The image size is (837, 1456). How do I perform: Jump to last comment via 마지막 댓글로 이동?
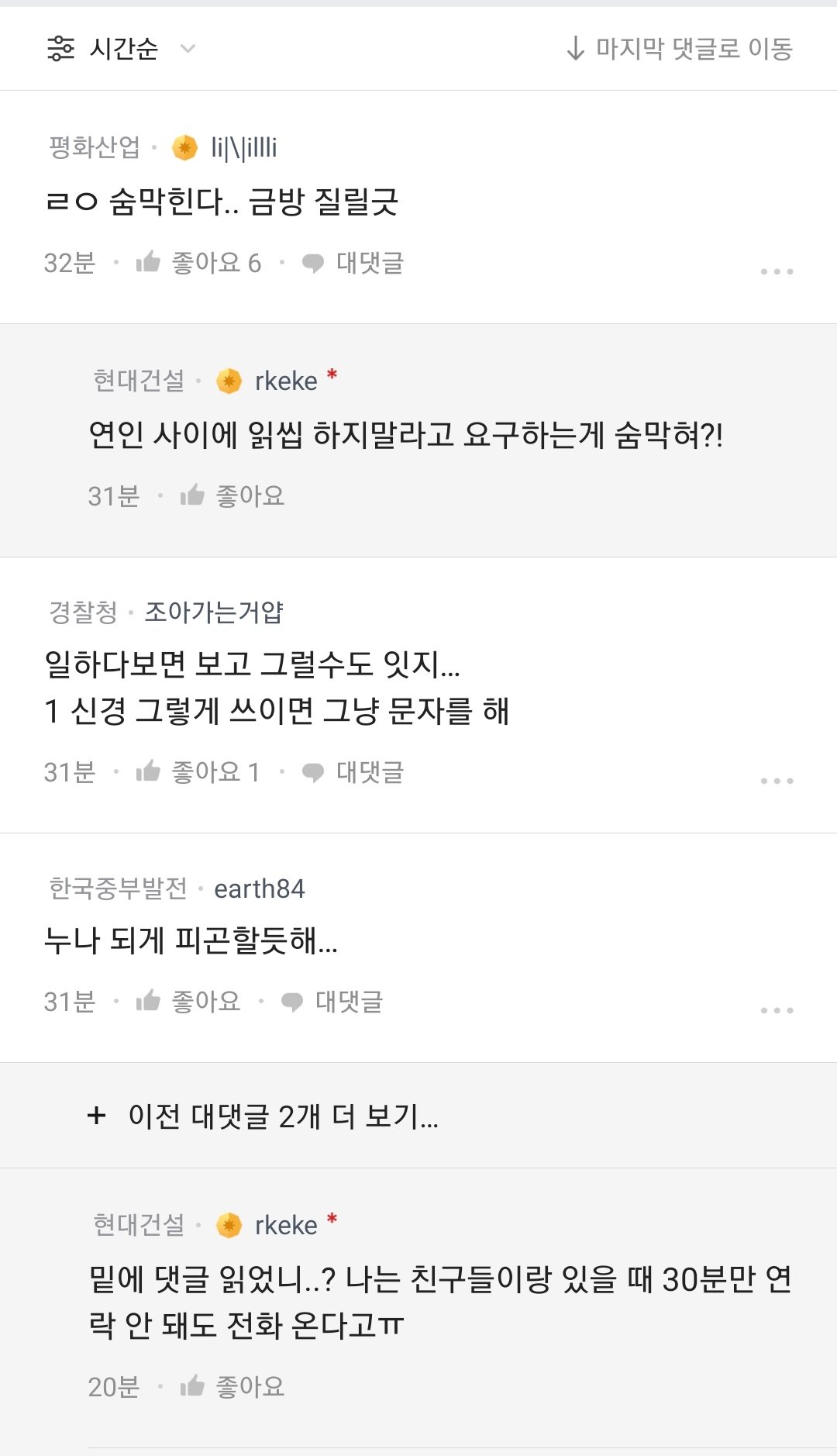click(680, 49)
